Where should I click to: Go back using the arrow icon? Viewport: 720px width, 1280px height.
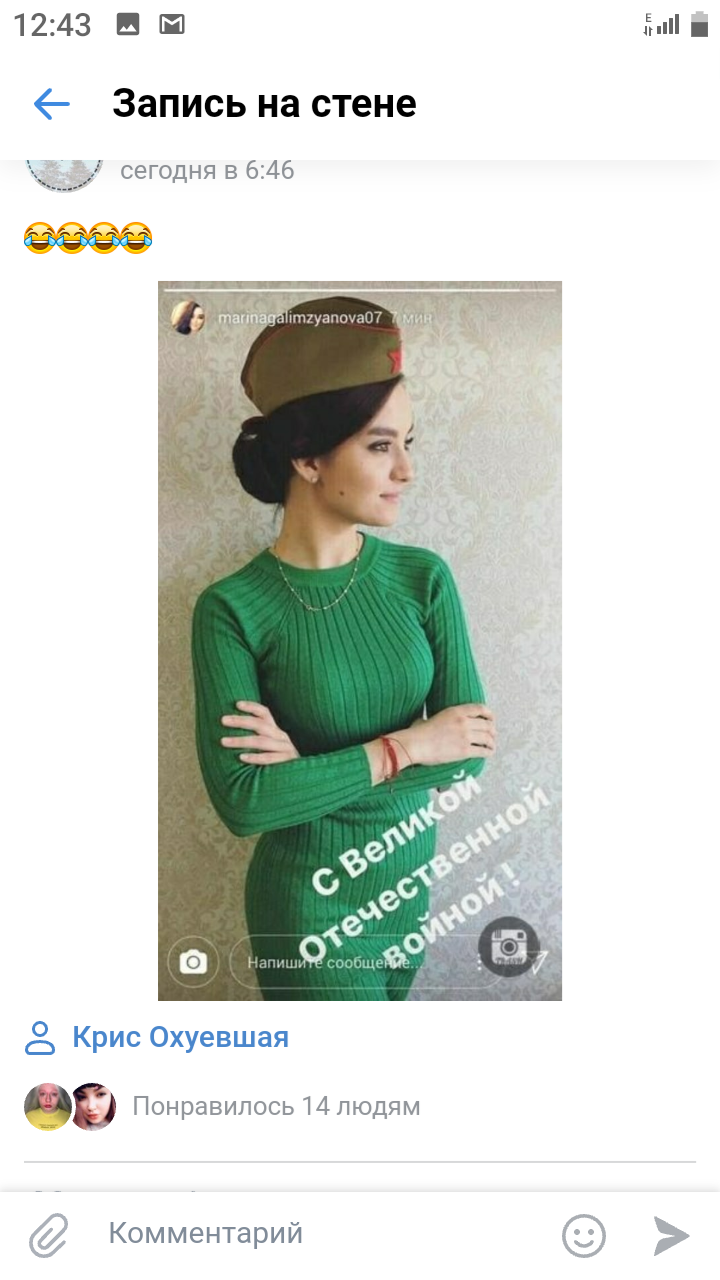coord(51,104)
